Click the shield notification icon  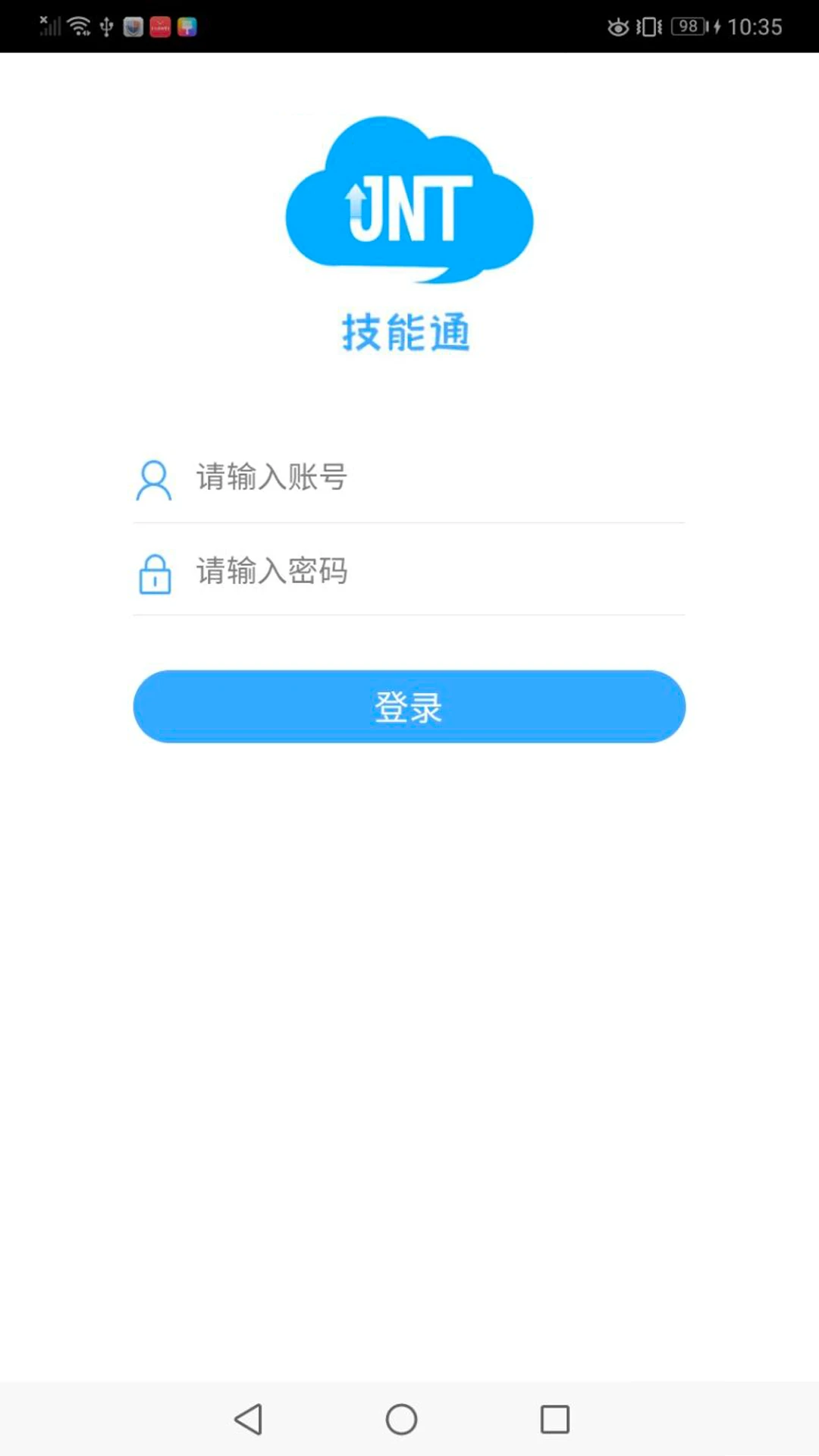point(133,26)
